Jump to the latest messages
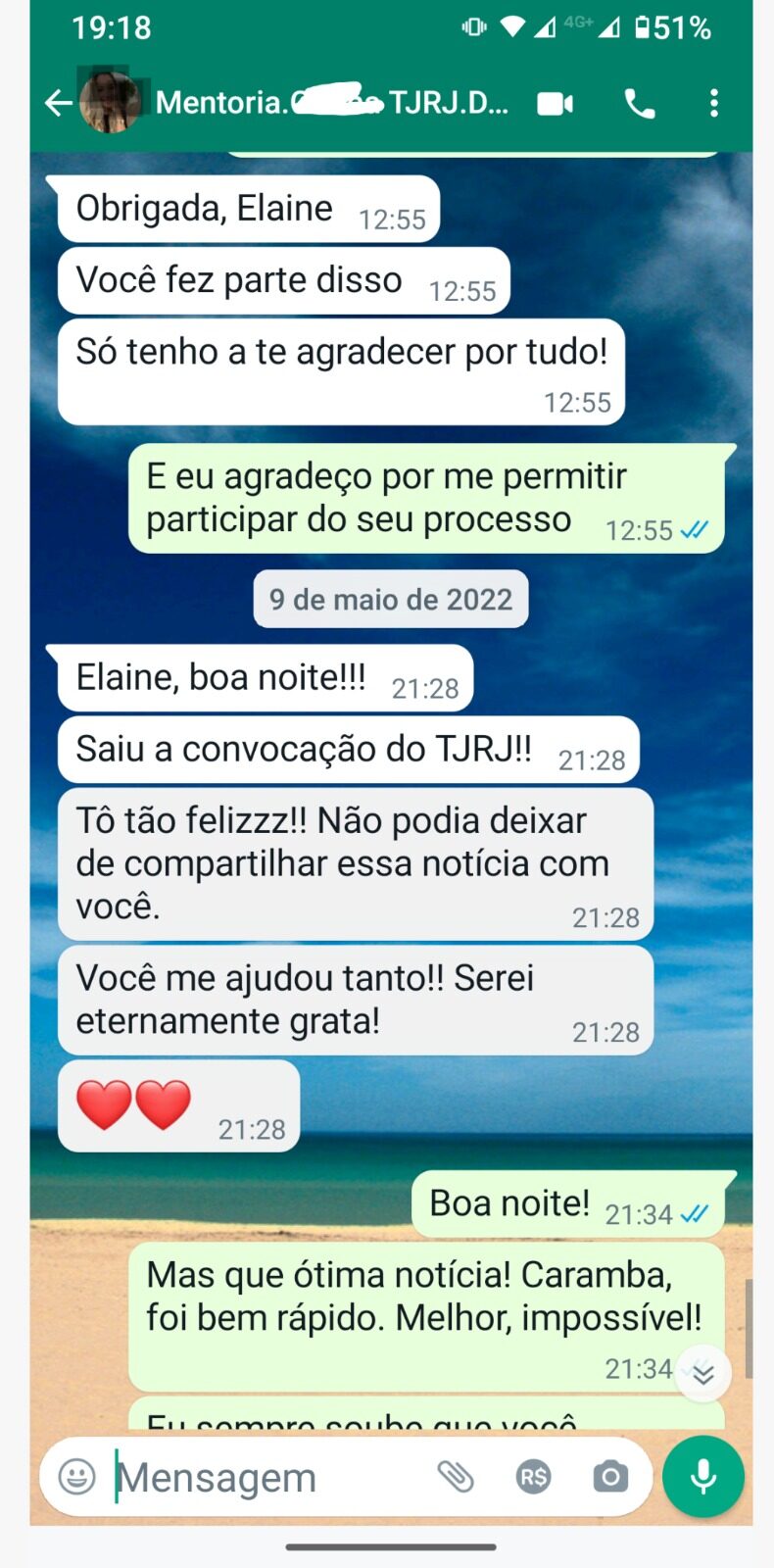The width and height of the screenshot is (774, 1568). pyautogui.click(x=703, y=1374)
